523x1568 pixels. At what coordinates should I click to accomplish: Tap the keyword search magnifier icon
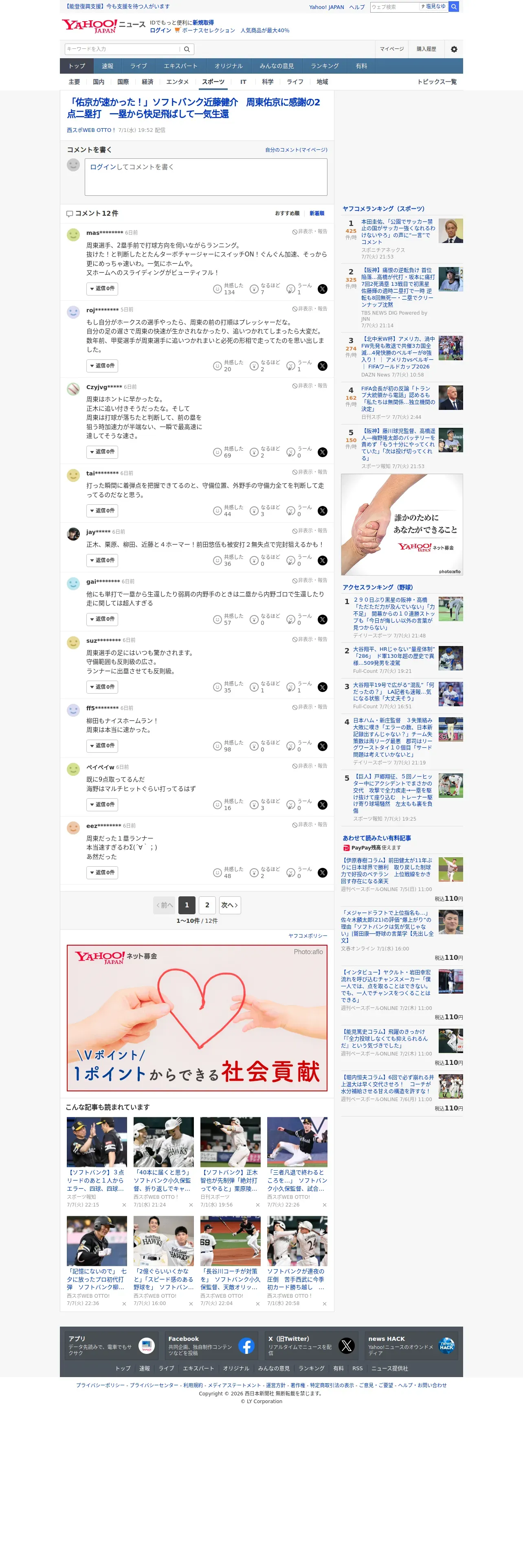click(187, 49)
